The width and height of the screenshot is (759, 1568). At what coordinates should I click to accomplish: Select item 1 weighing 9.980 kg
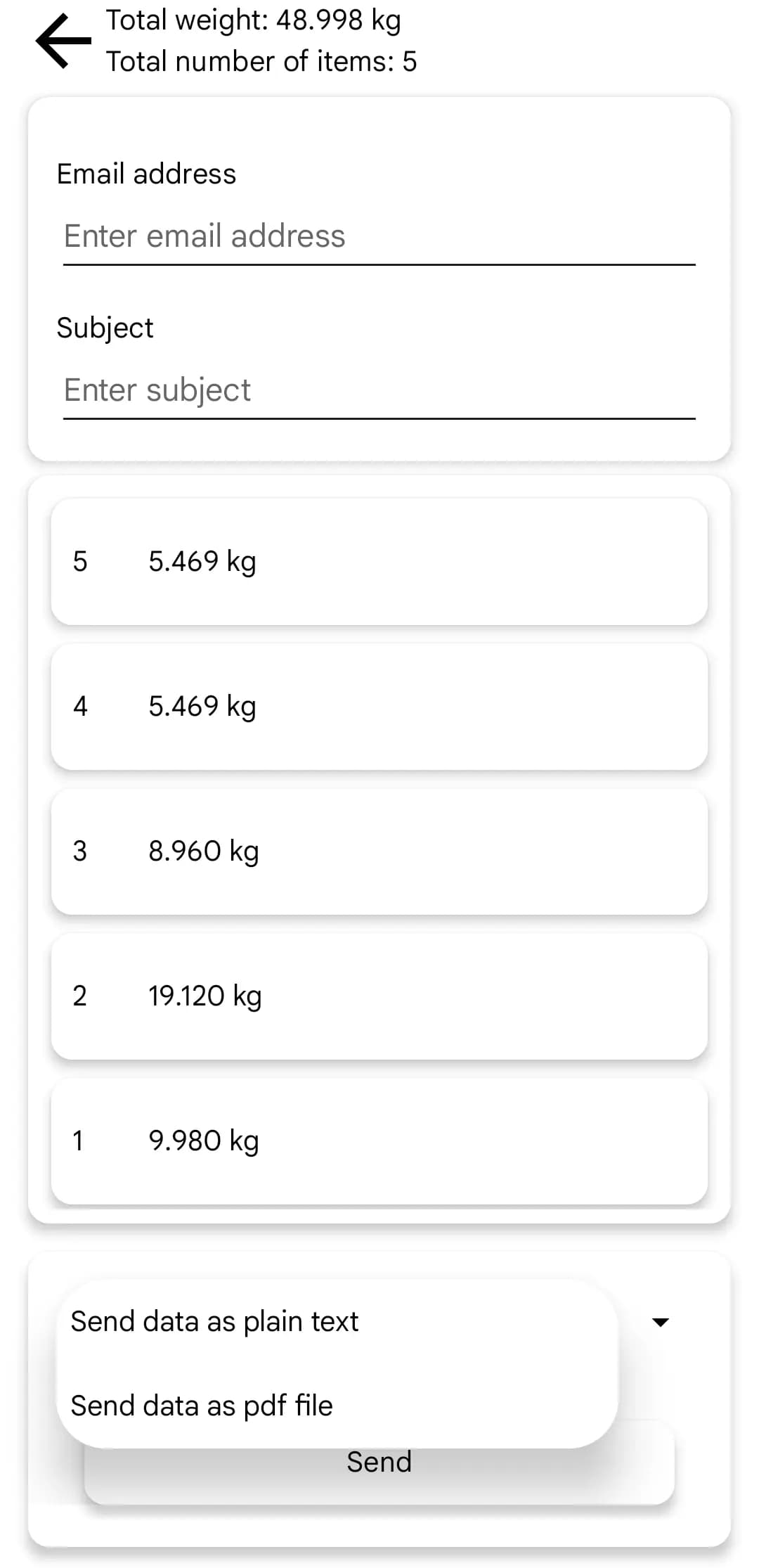tap(379, 1141)
